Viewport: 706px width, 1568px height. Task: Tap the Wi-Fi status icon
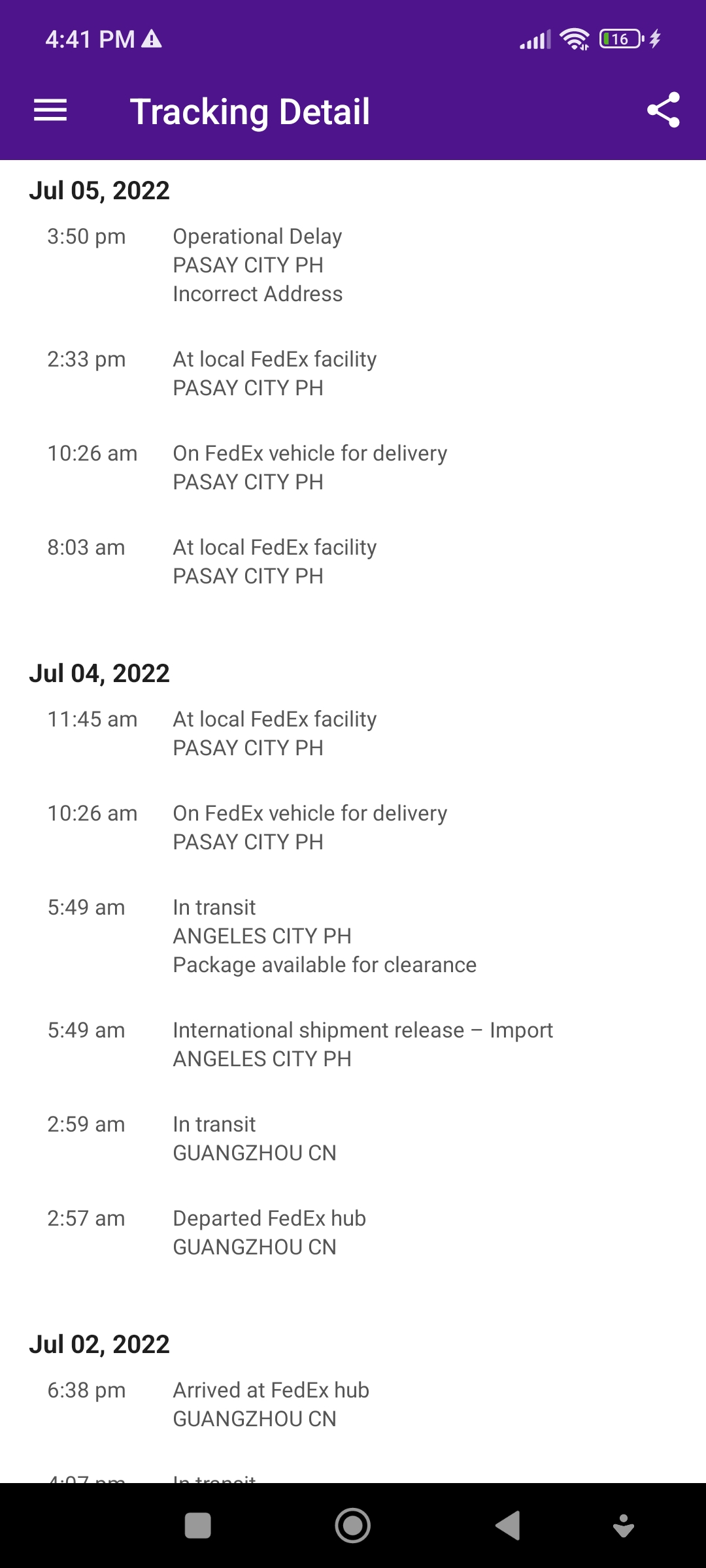point(574,39)
